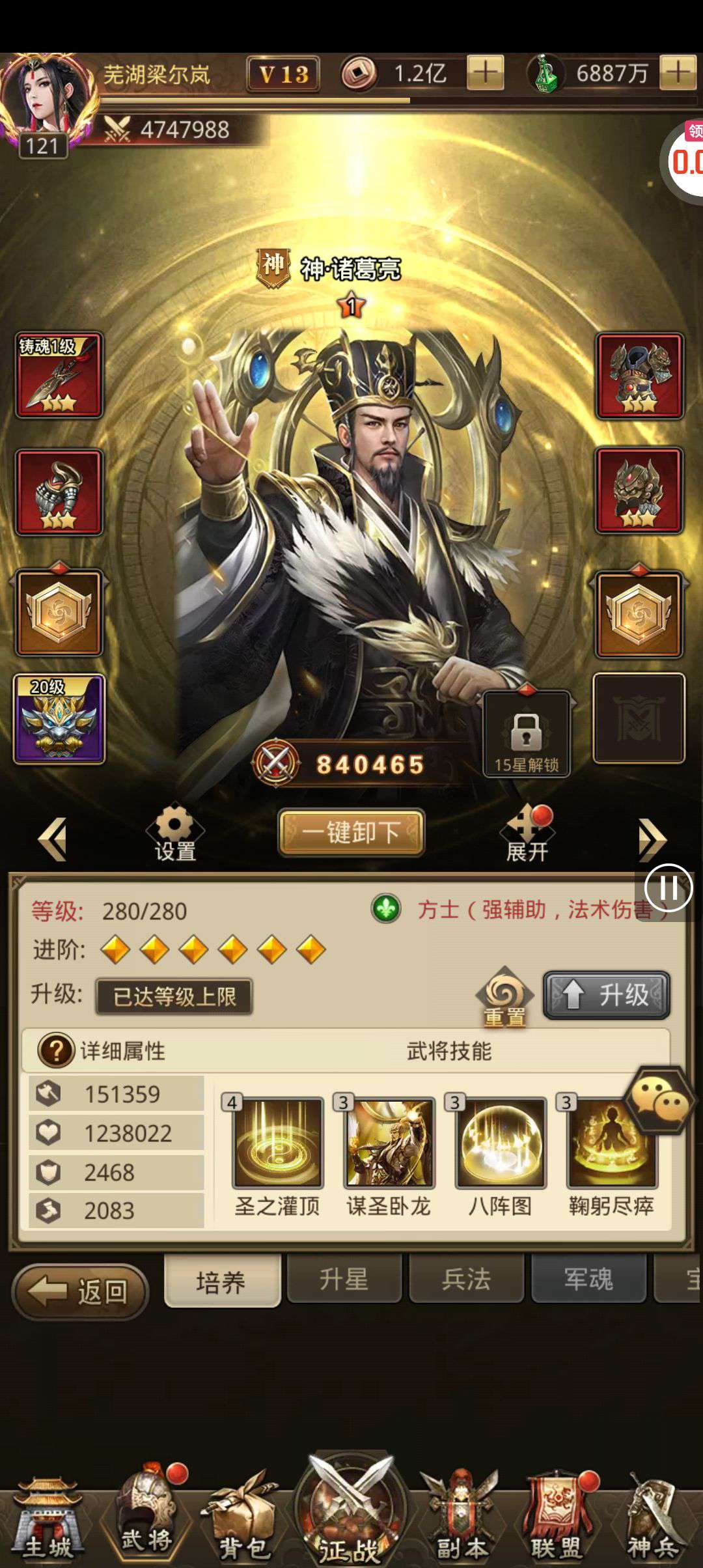703x1568 pixels.
Task: Tap the 返回 back button
Action: [x=81, y=1291]
